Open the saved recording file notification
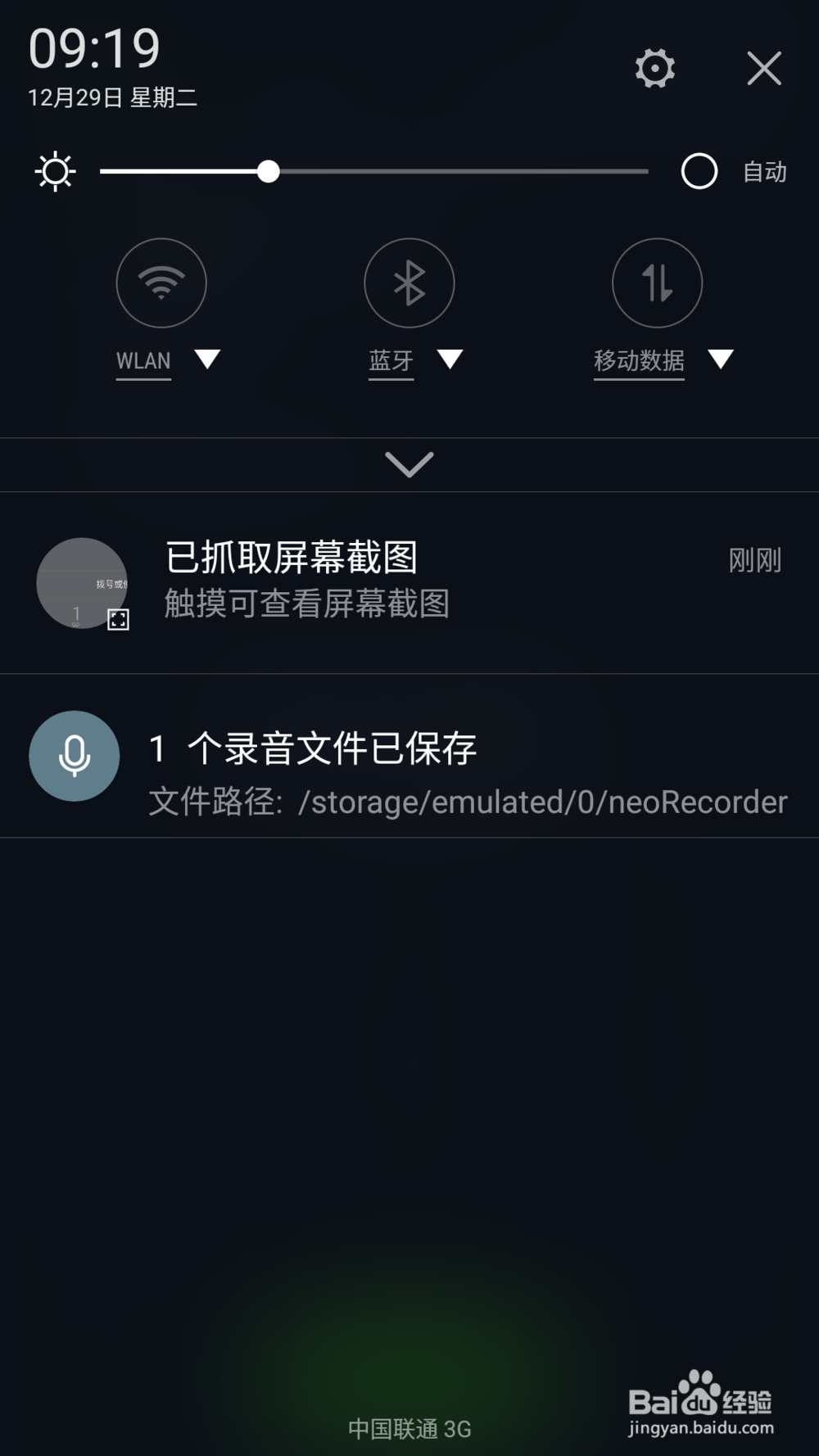Viewport: 819px width, 1456px height. pos(409,756)
